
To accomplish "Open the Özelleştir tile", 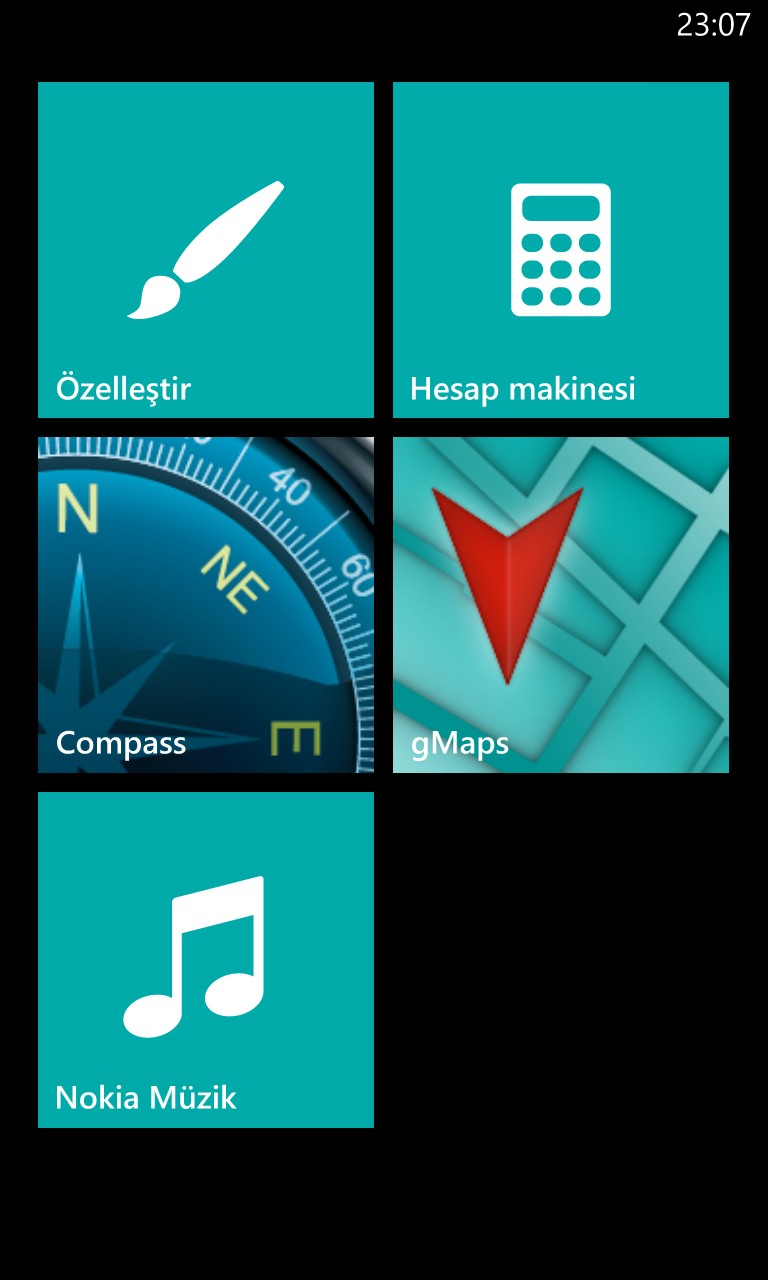I will click(x=206, y=250).
